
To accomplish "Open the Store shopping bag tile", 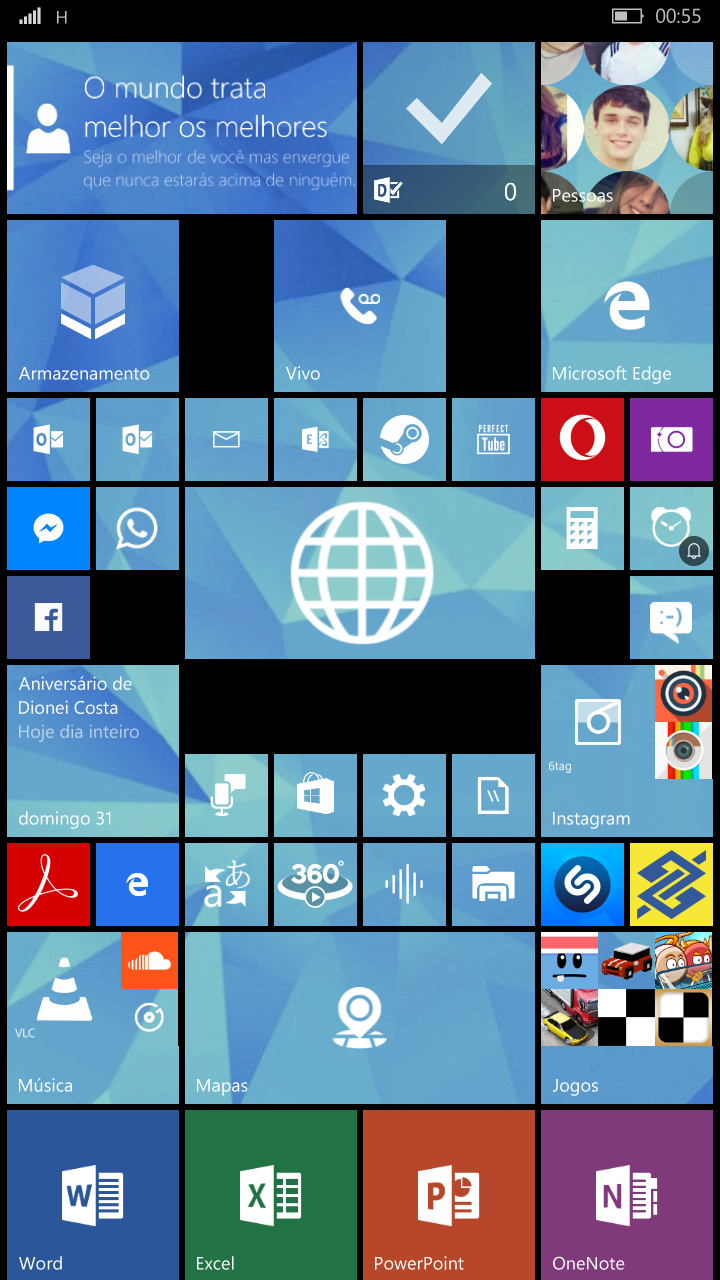I will (315, 795).
